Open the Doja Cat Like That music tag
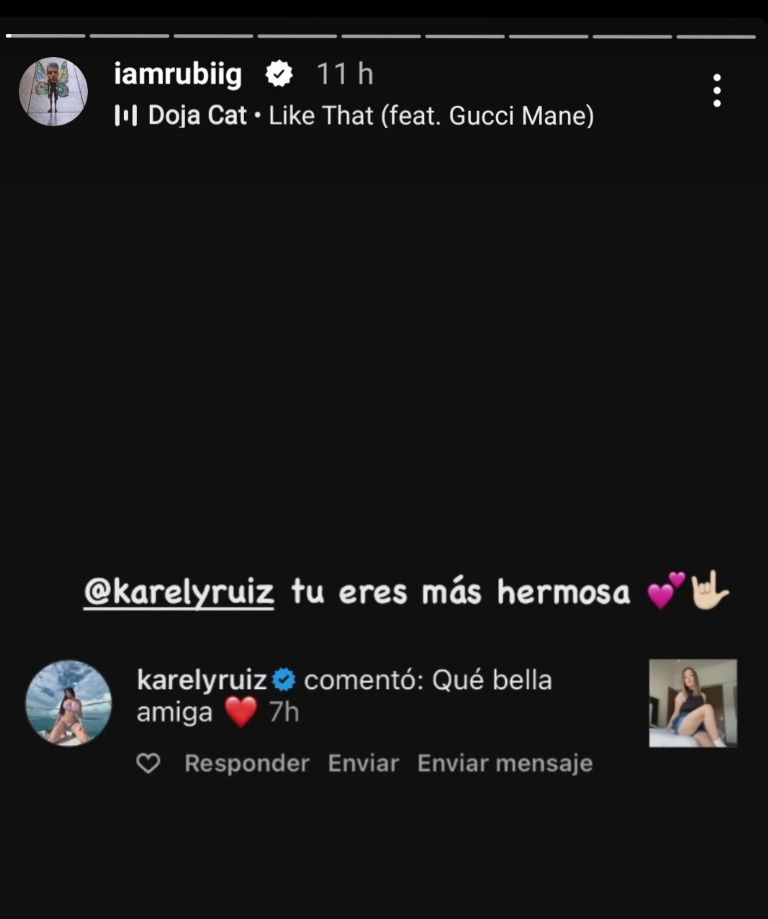 (355, 116)
